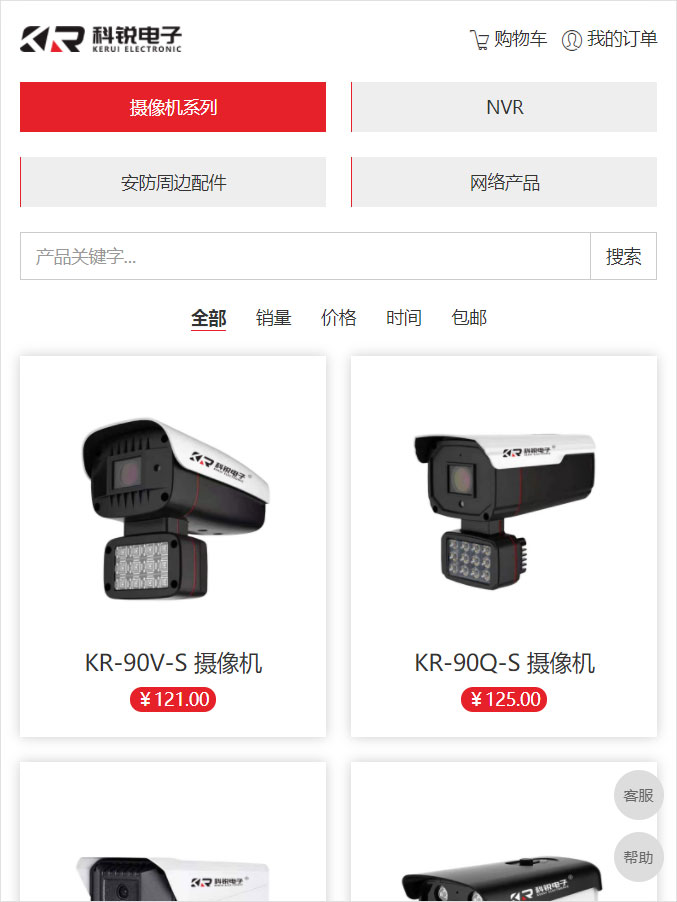
Task: Sort products by 时间
Action: tap(403, 318)
